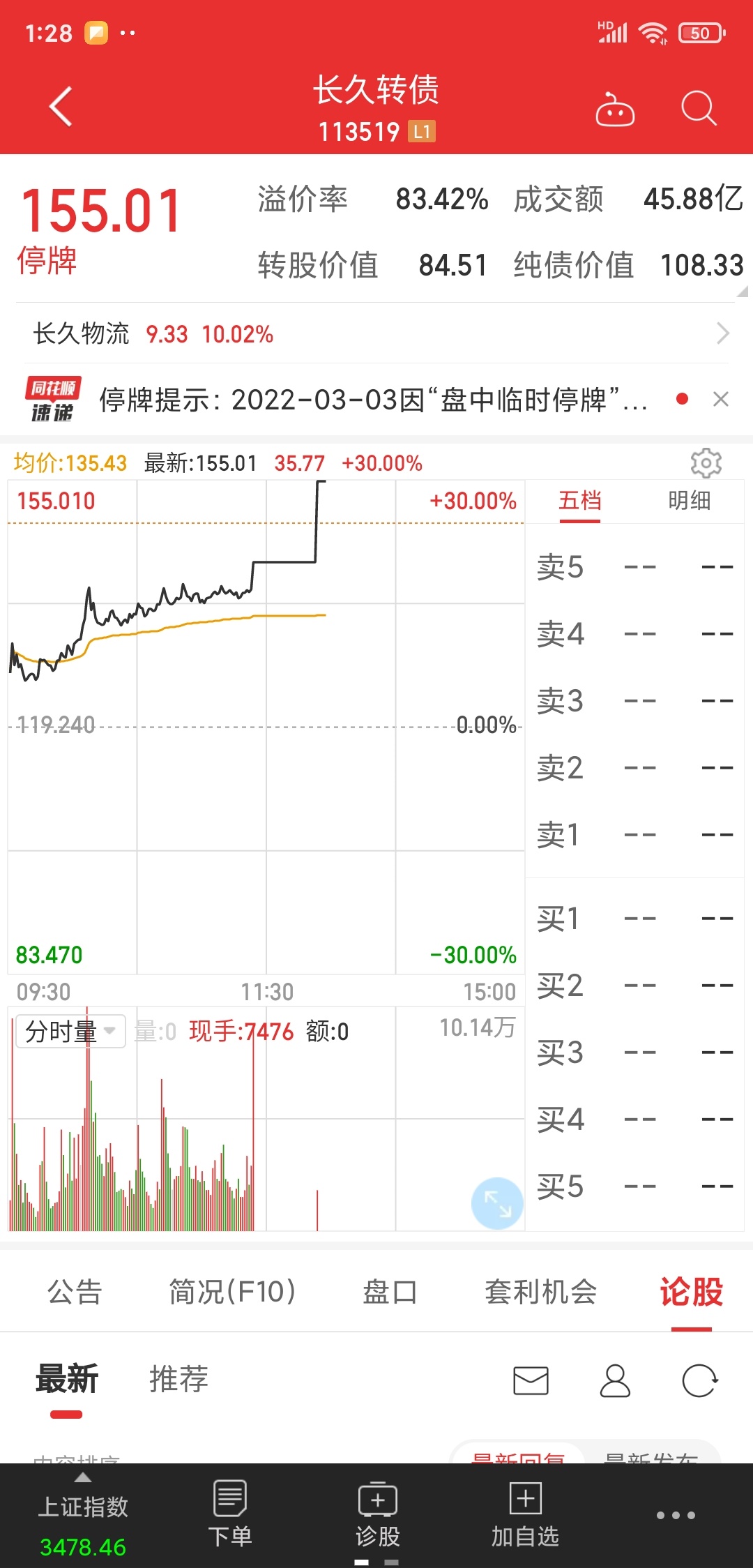Select the 推荐 posts tab
This screenshot has width=753, height=1568.
178,1379
